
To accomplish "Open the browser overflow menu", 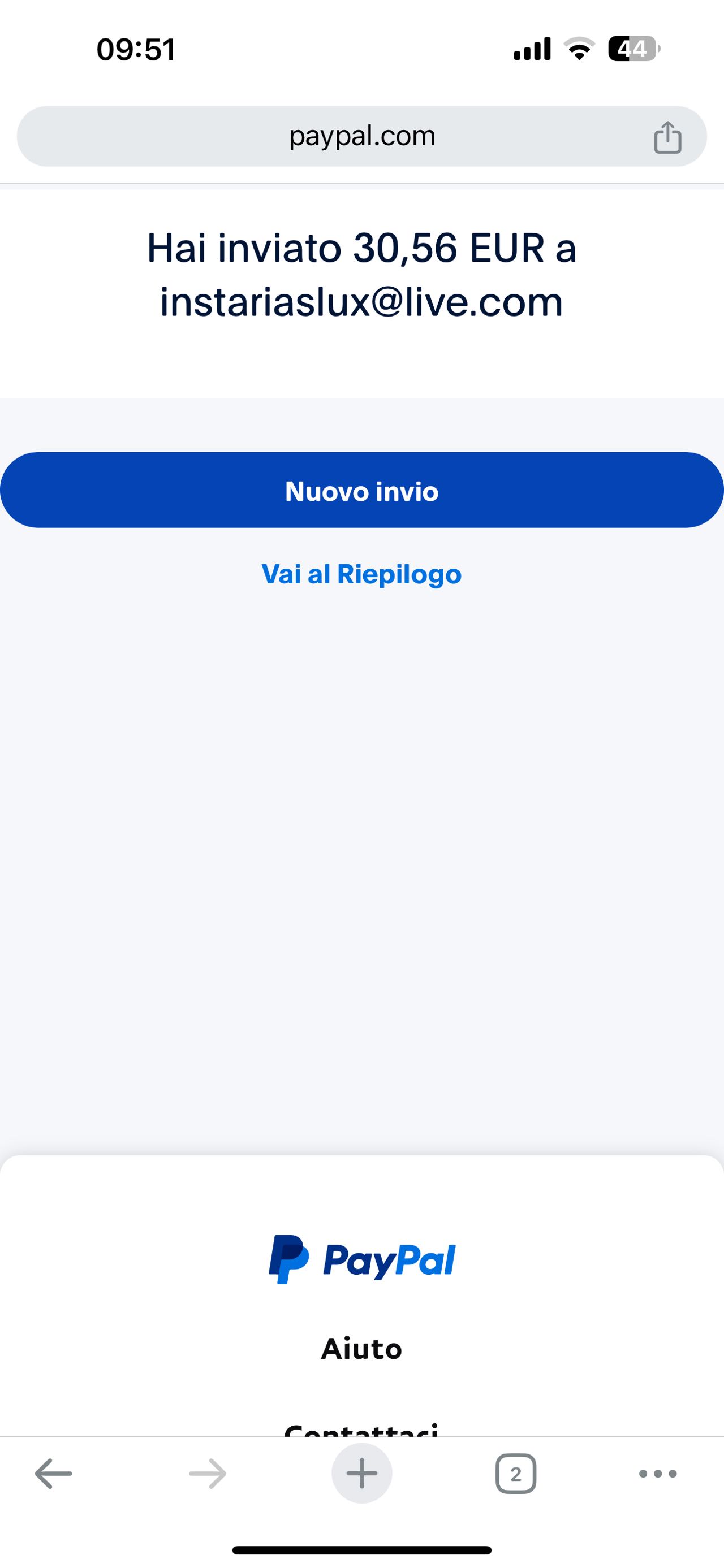I will [658, 1474].
